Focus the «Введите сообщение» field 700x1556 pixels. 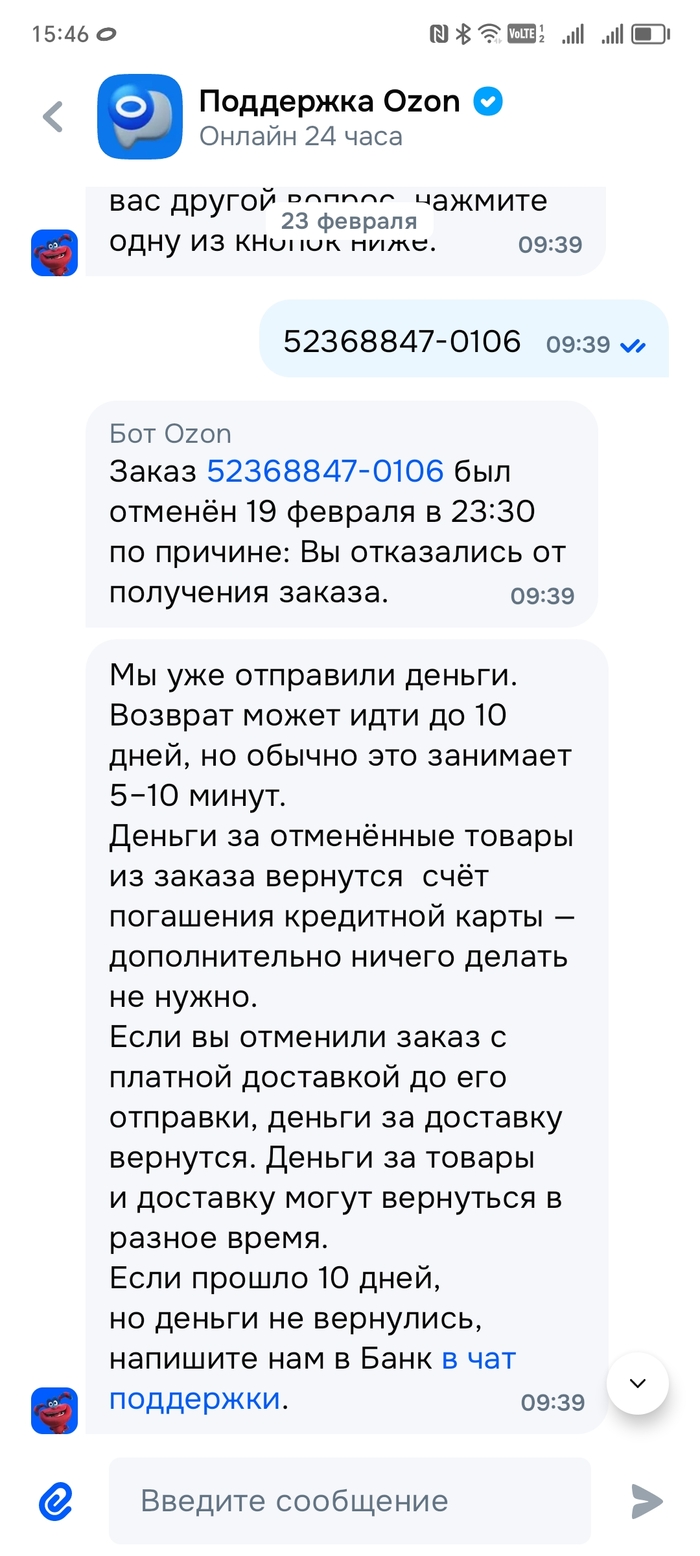350,1500
